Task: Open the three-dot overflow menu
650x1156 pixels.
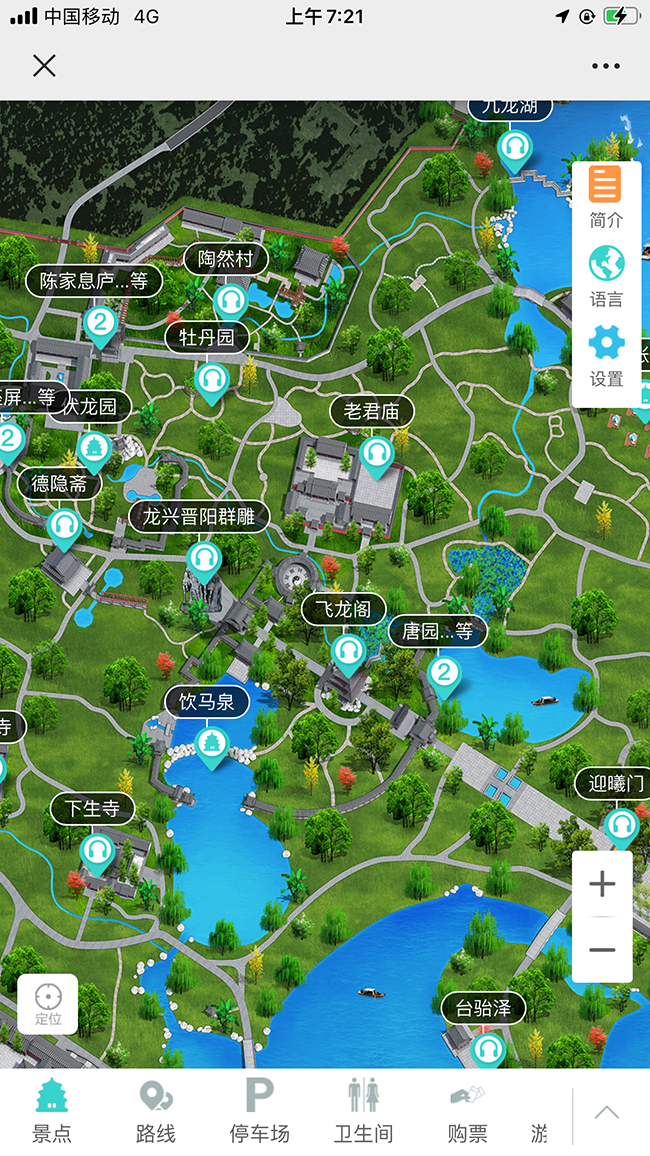Action: point(605,66)
